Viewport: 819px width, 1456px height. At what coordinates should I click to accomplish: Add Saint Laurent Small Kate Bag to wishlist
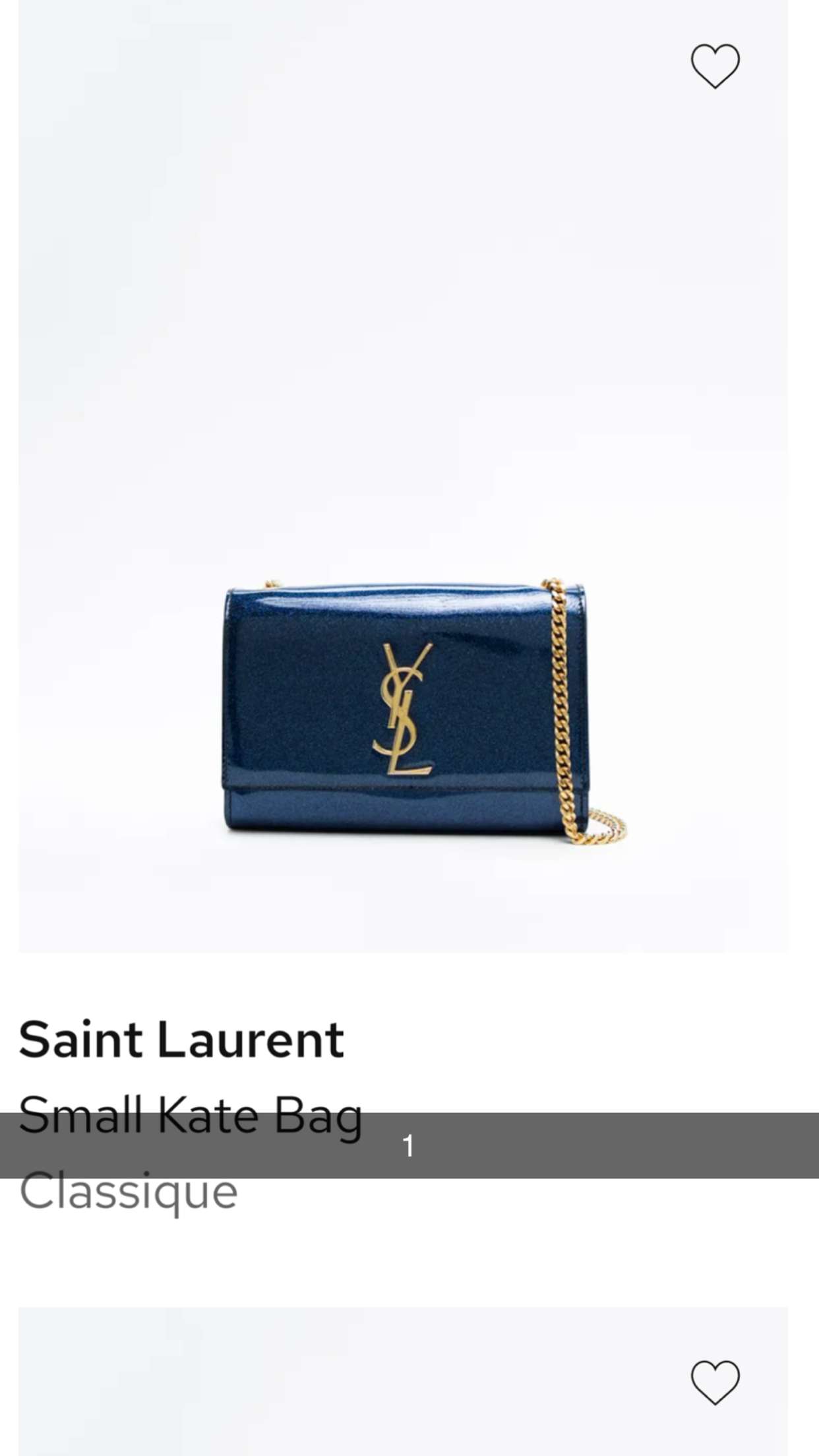[x=715, y=66]
